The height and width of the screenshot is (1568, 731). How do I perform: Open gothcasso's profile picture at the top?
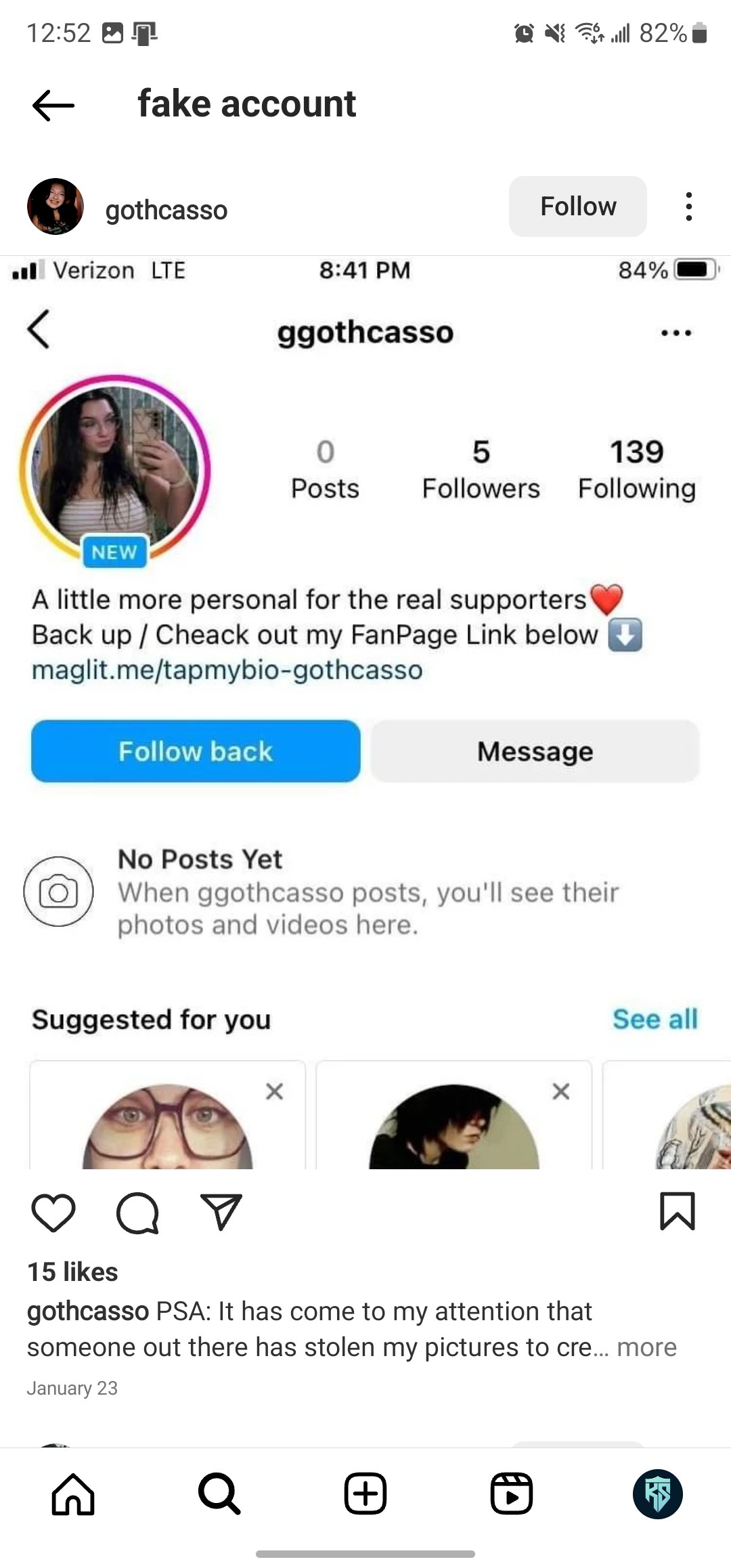pos(56,206)
